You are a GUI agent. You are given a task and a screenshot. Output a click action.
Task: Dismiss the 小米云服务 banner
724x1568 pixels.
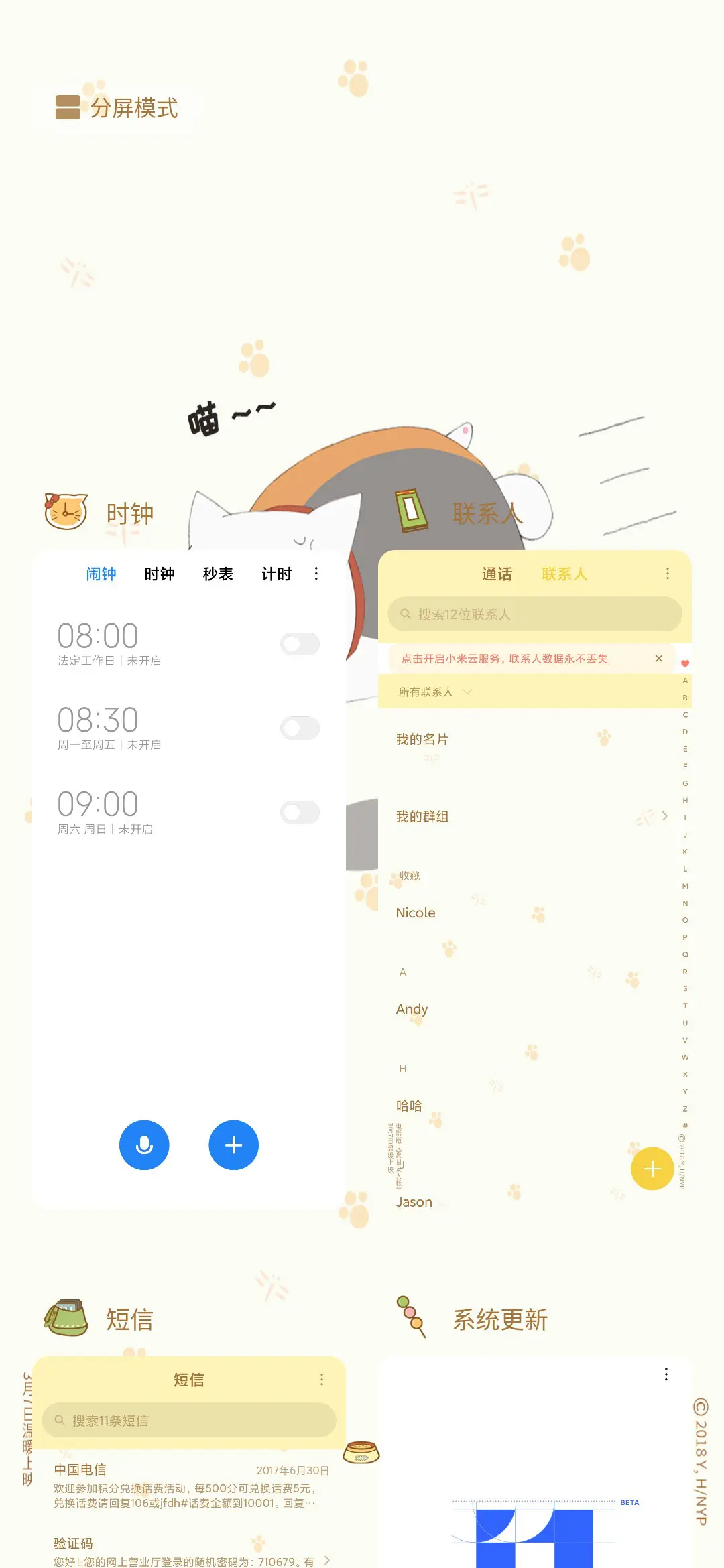coord(659,659)
